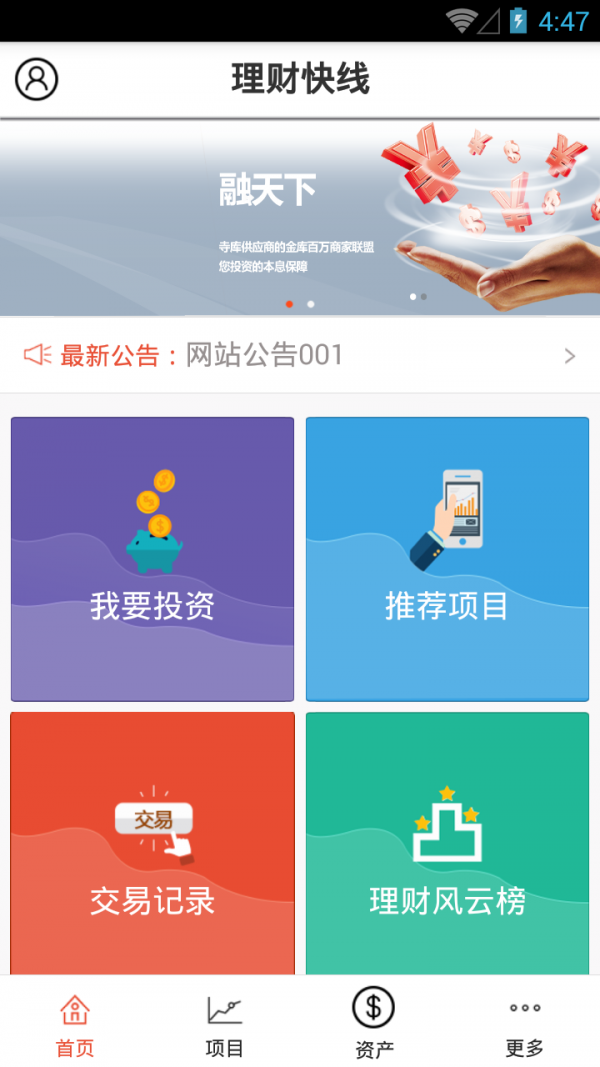Image resolution: width=600 pixels, height=1067 pixels.
Task: Open the latest announcement 网站公告001
Action: (300, 355)
